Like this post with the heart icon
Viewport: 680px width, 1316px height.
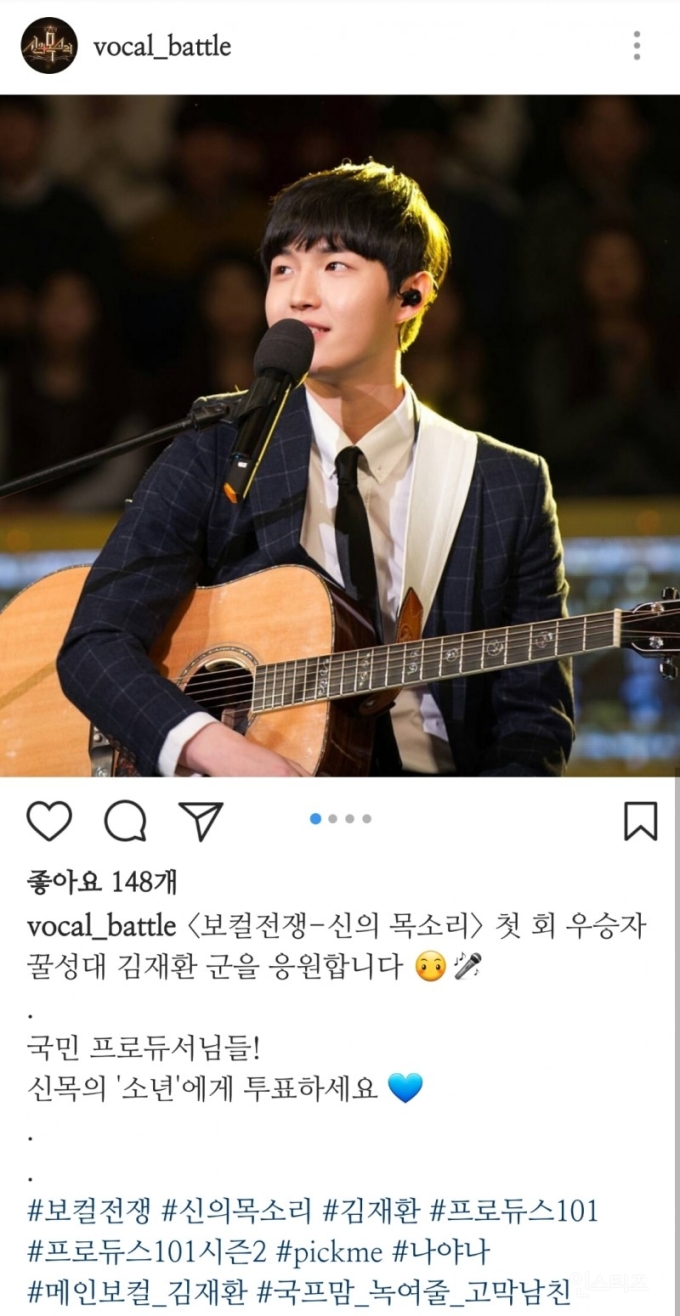(49, 821)
